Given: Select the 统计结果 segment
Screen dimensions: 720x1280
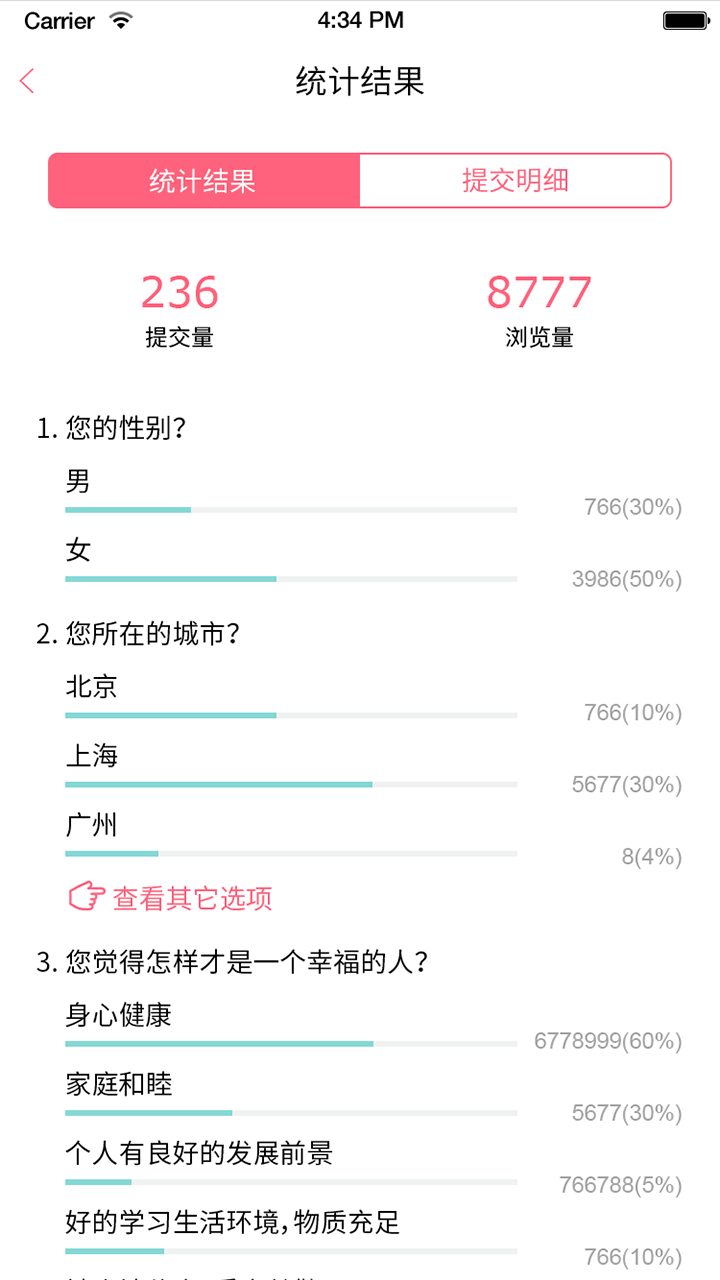Looking at the screenshot, I should click(x=204, y=180).
